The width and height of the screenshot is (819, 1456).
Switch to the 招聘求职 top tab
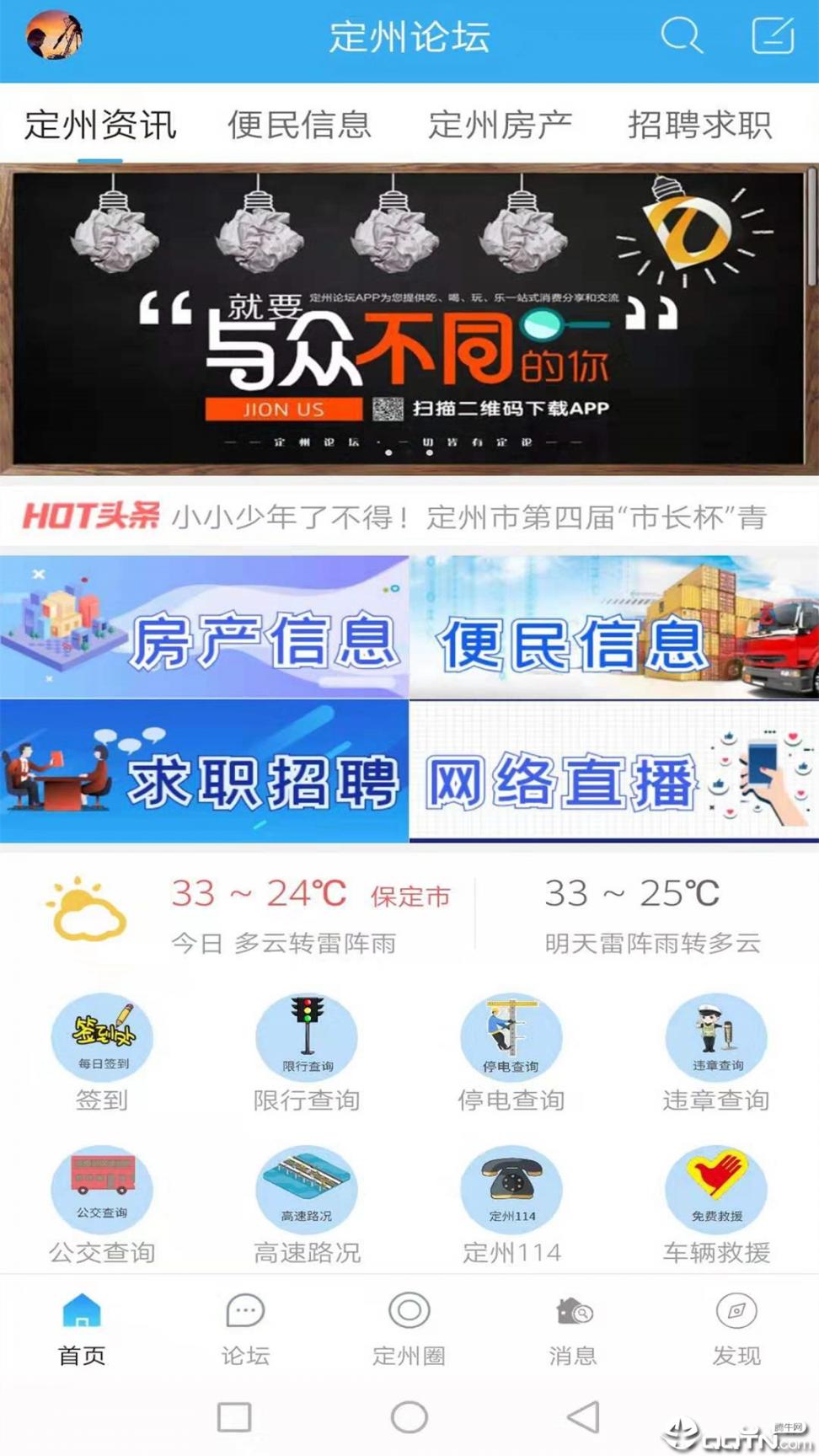pyautogui.click(x=699, y=125)
